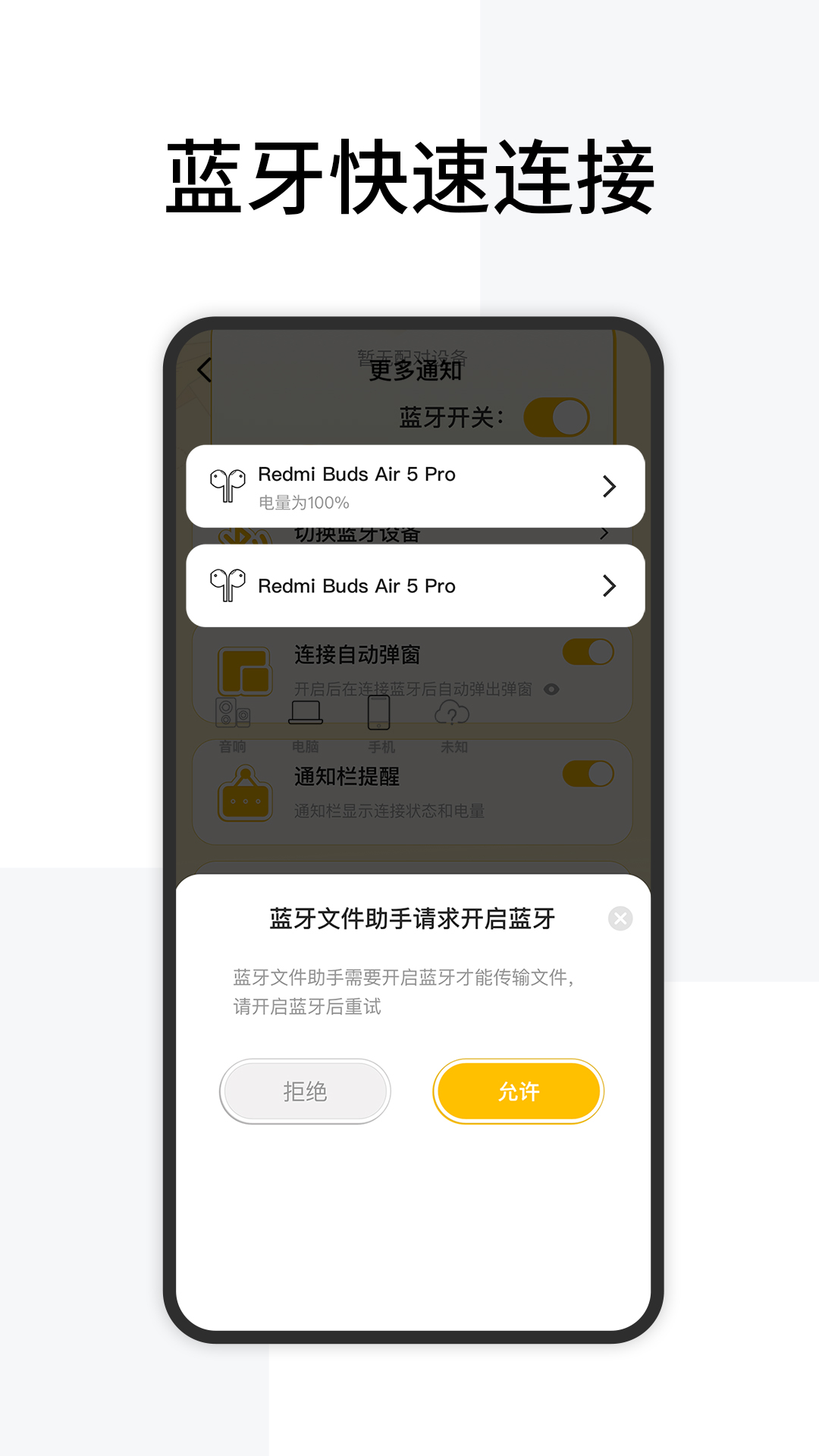Click the 未知 unknown cloud device icon

pyautogui.click(x=453, y=713)
